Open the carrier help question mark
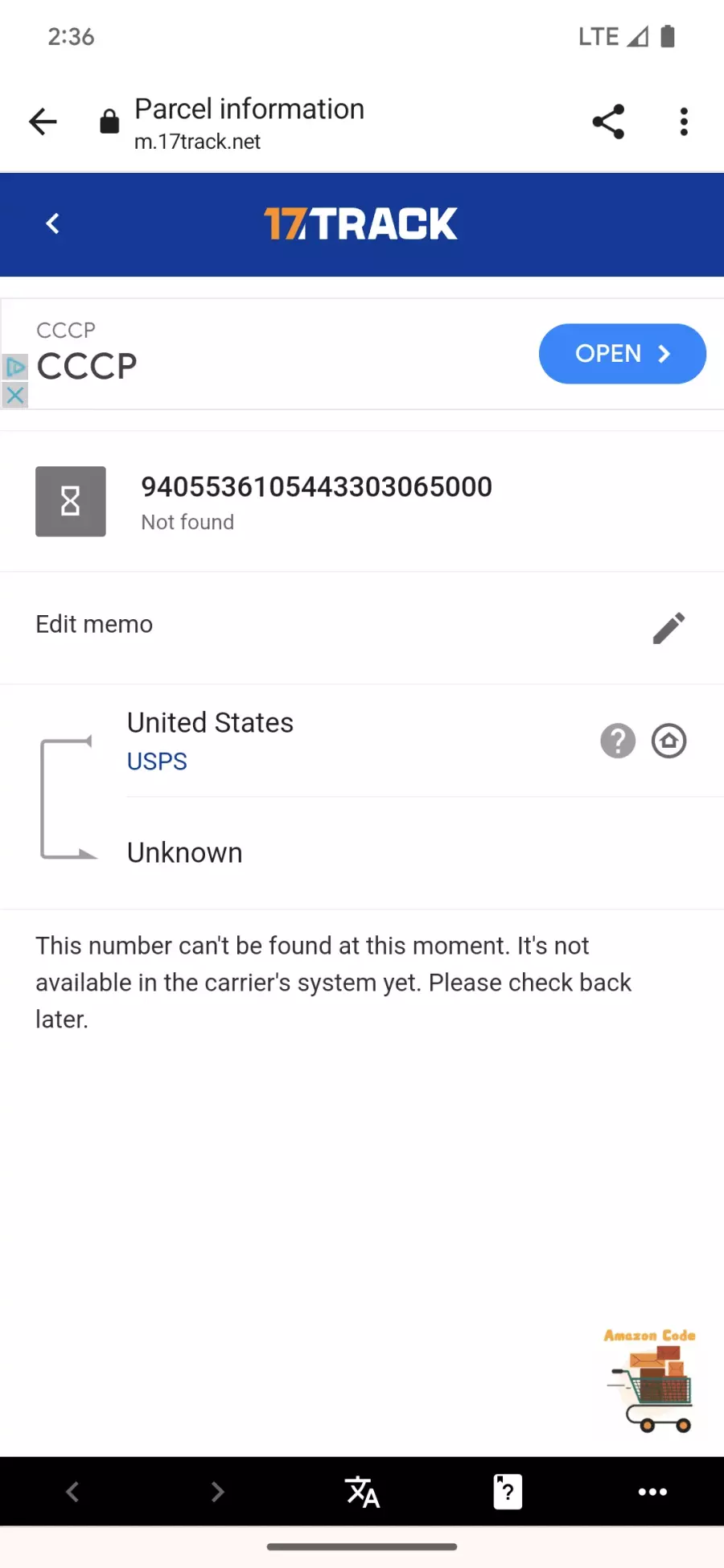This screenshot has width=724, height=1568. [x=618, y=741]
